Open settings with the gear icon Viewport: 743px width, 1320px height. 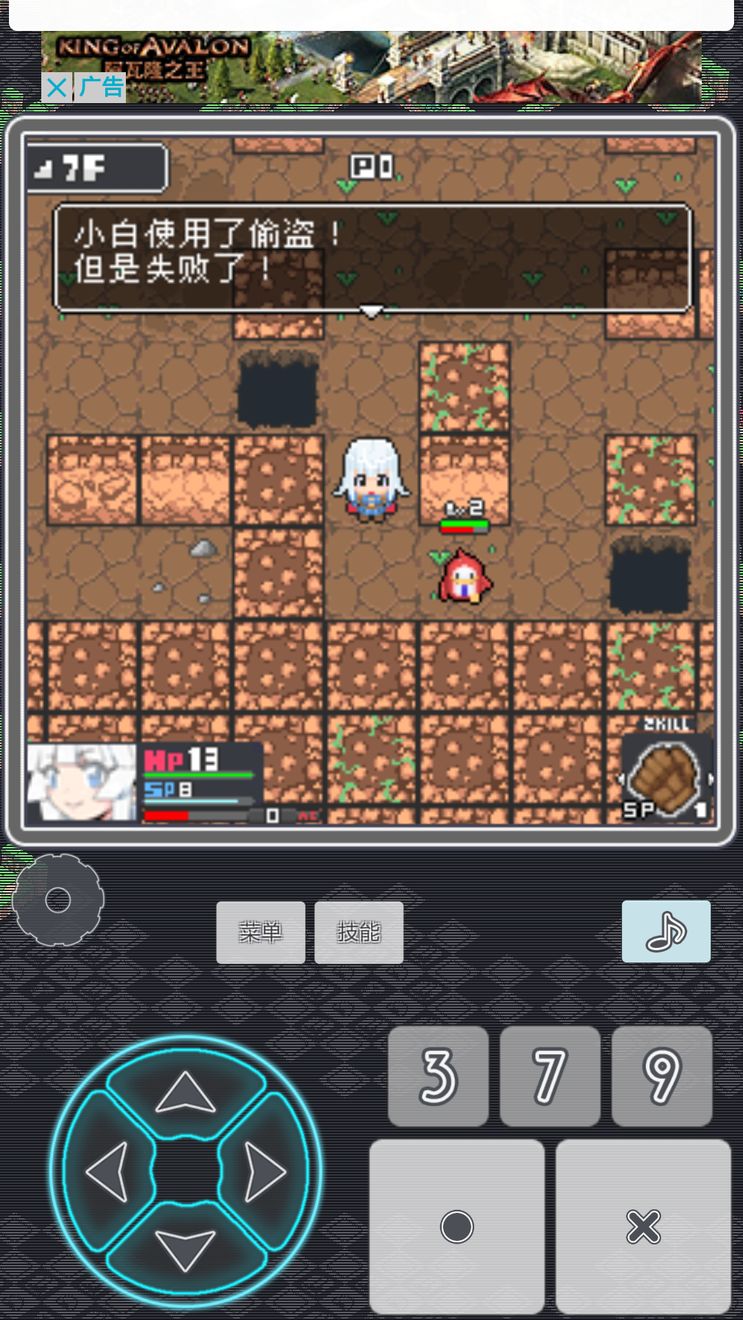(x=58, y=900)
